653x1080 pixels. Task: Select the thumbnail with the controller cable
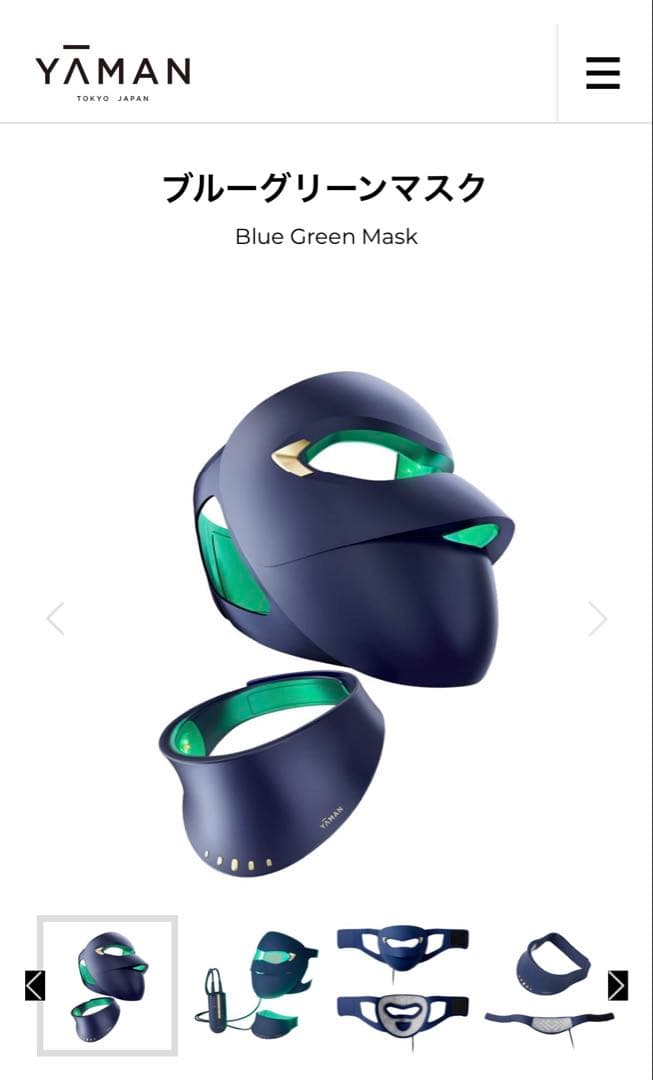click(x=257, y=986)
